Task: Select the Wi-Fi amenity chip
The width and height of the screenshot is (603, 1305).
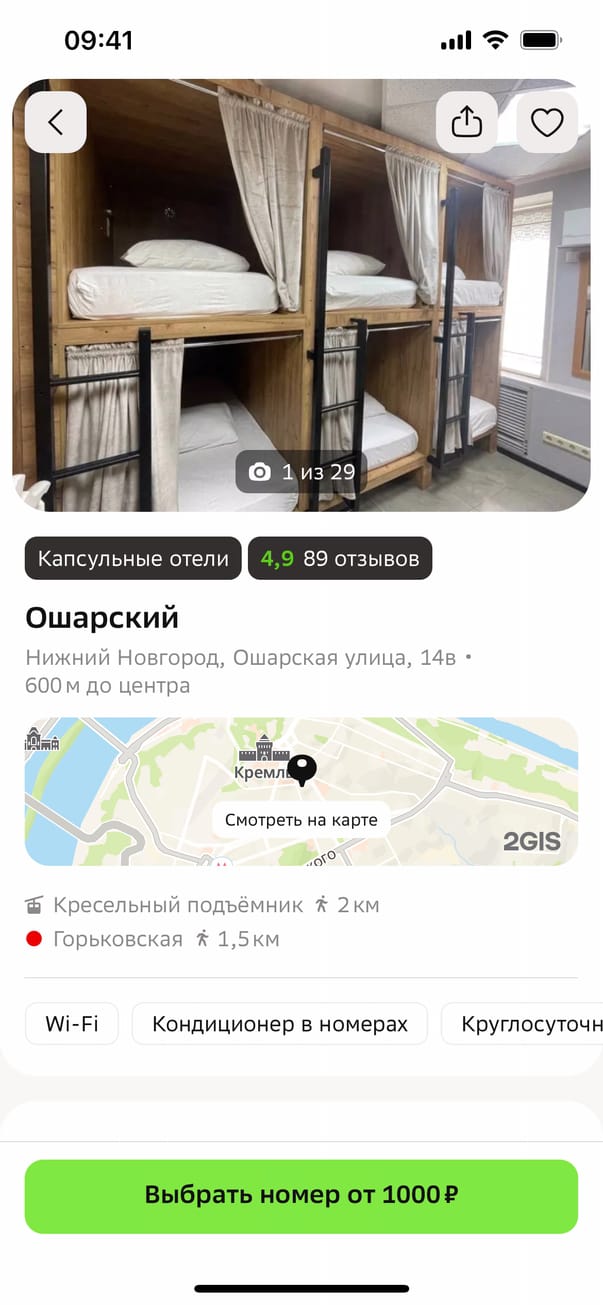Action: tap(72, 1024)
